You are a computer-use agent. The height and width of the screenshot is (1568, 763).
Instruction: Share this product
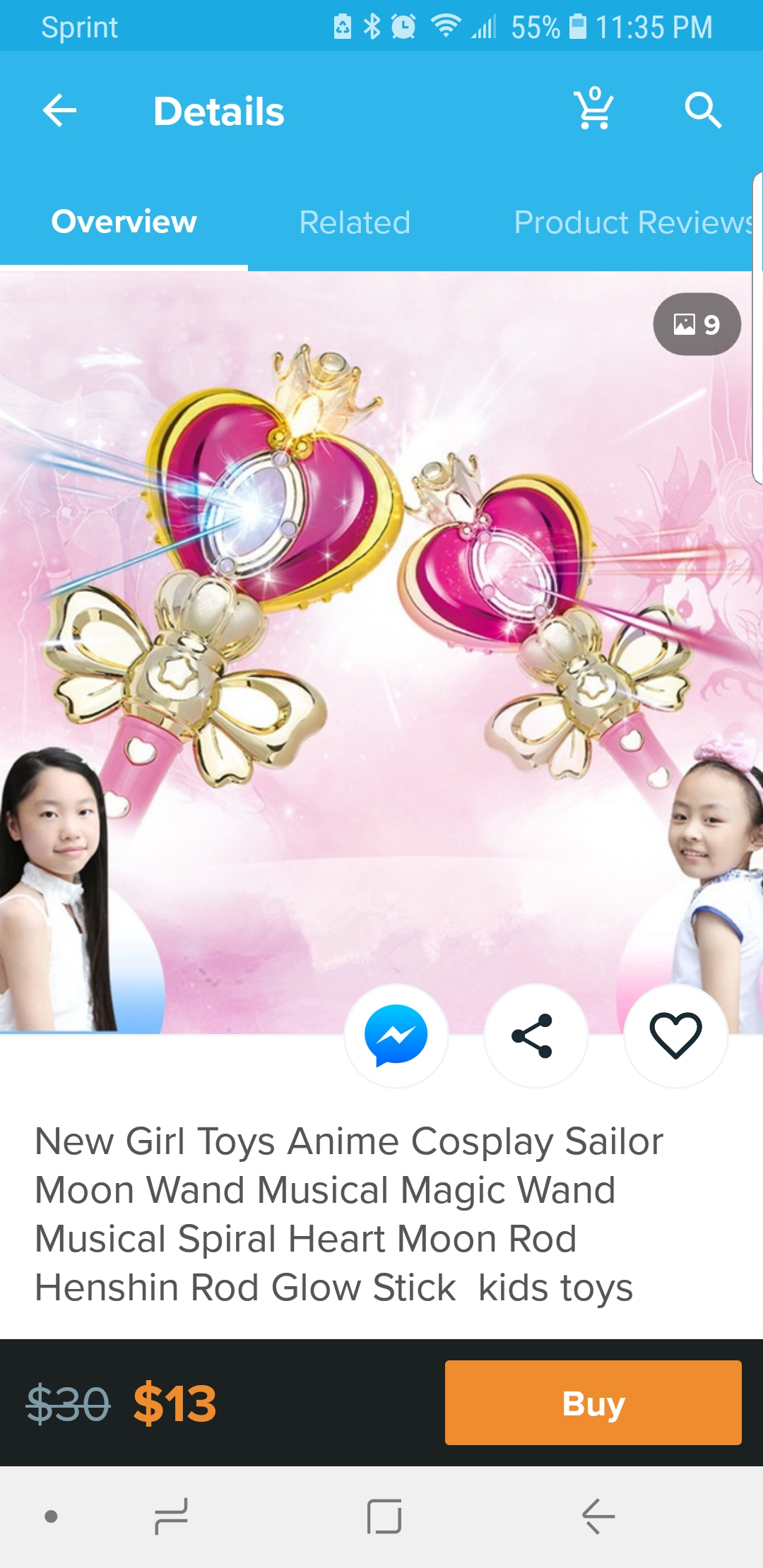pyautogui.click(x=536, y=1035)
